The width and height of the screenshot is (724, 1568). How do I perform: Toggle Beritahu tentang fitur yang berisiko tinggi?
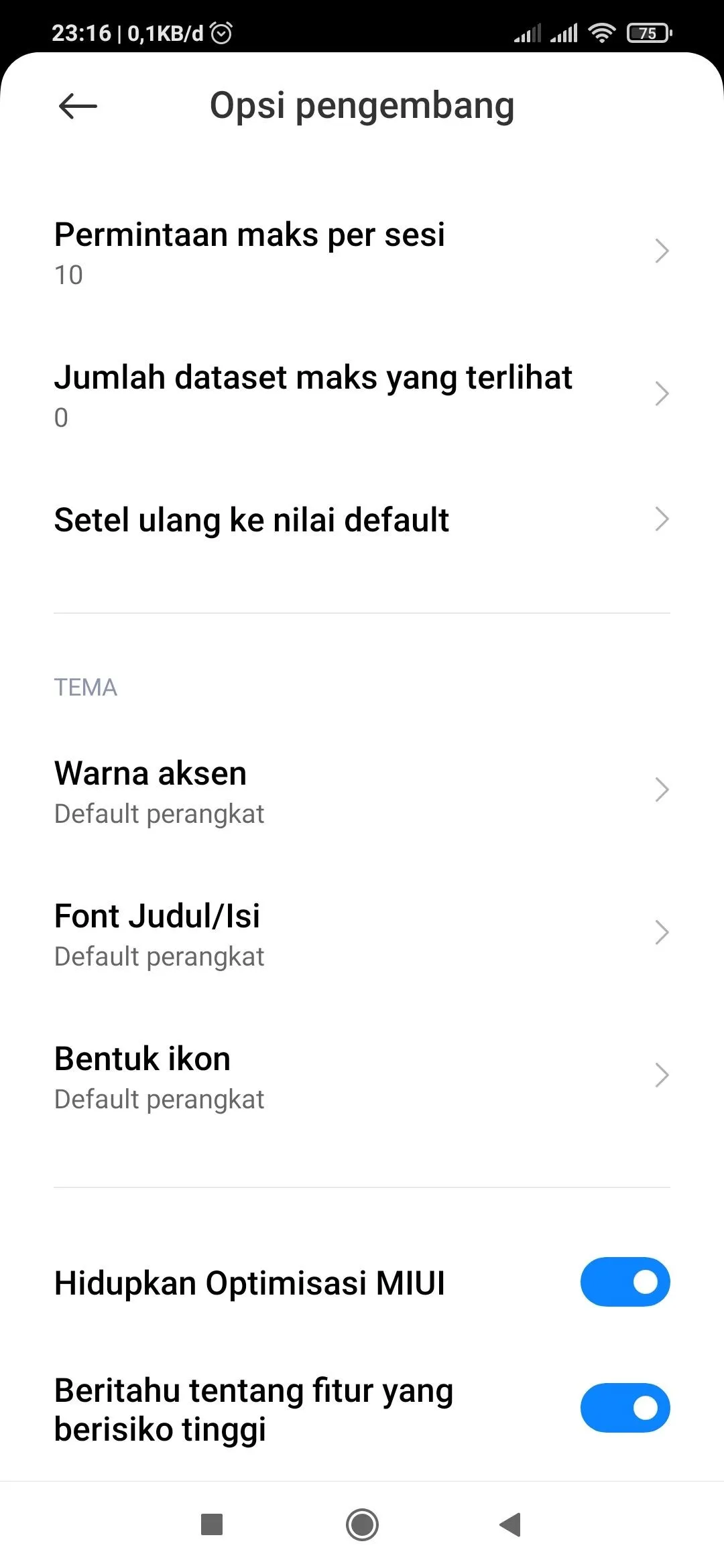point(625,1408)
